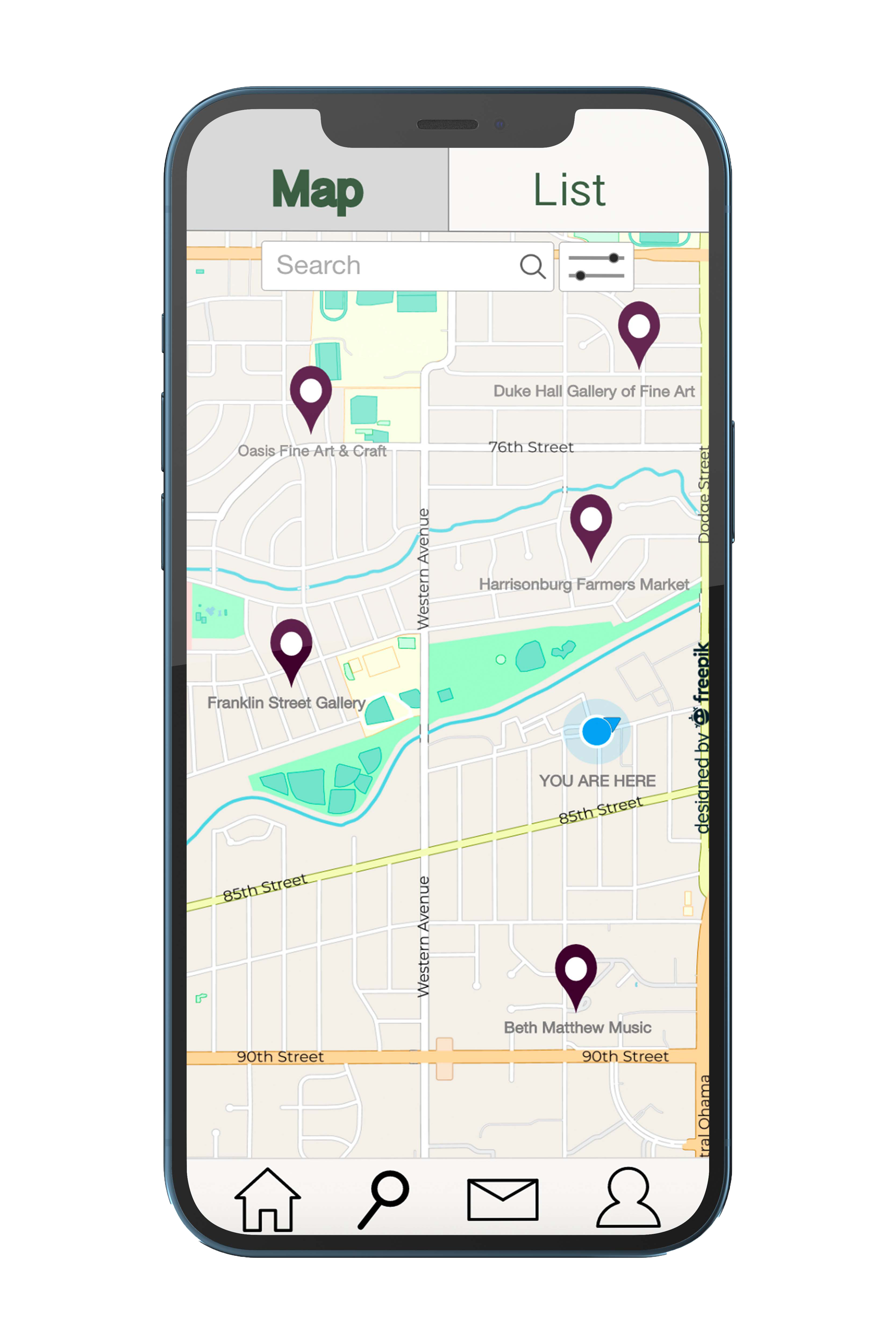
Task: Go to the home tab in bottom bar
Action: [267, 1200]
